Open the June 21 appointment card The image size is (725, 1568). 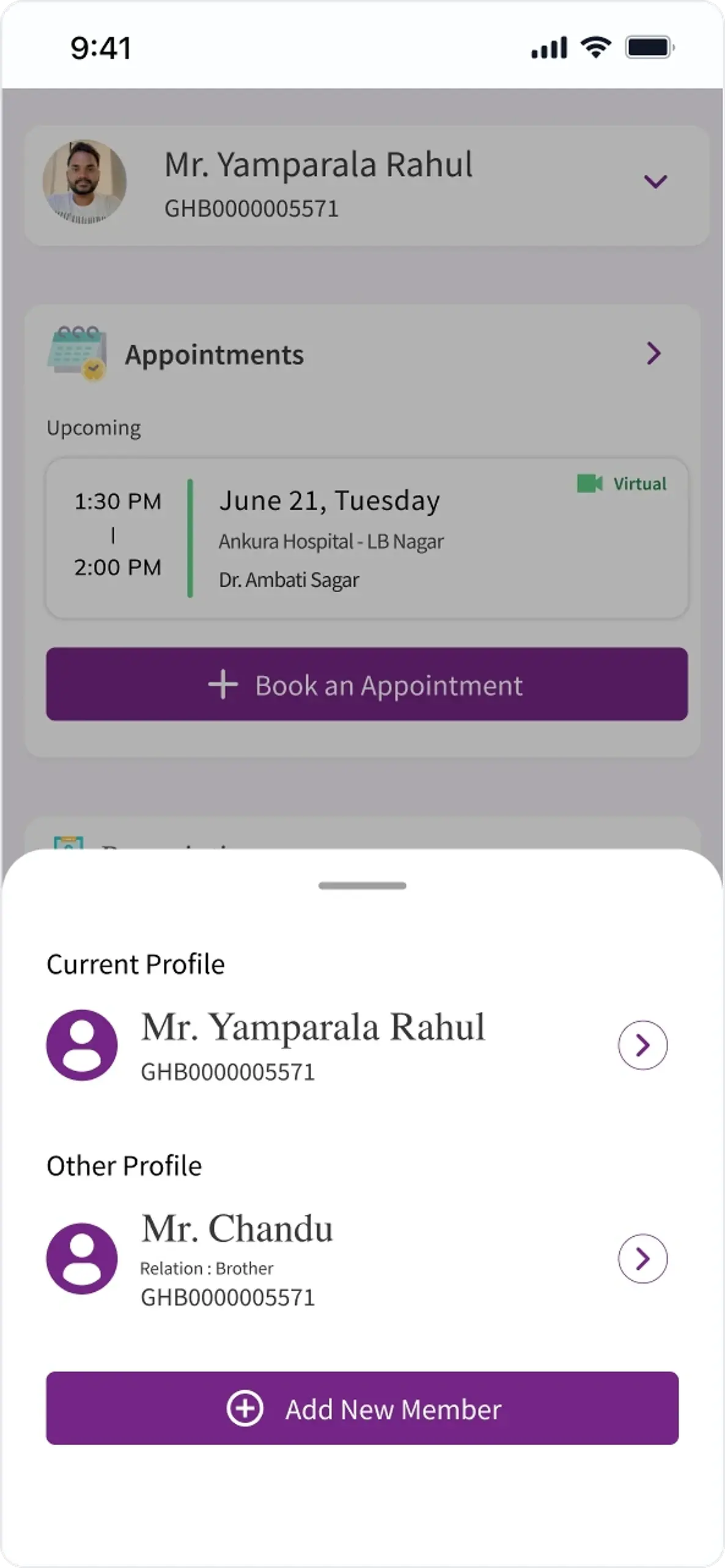pos(367,538)
